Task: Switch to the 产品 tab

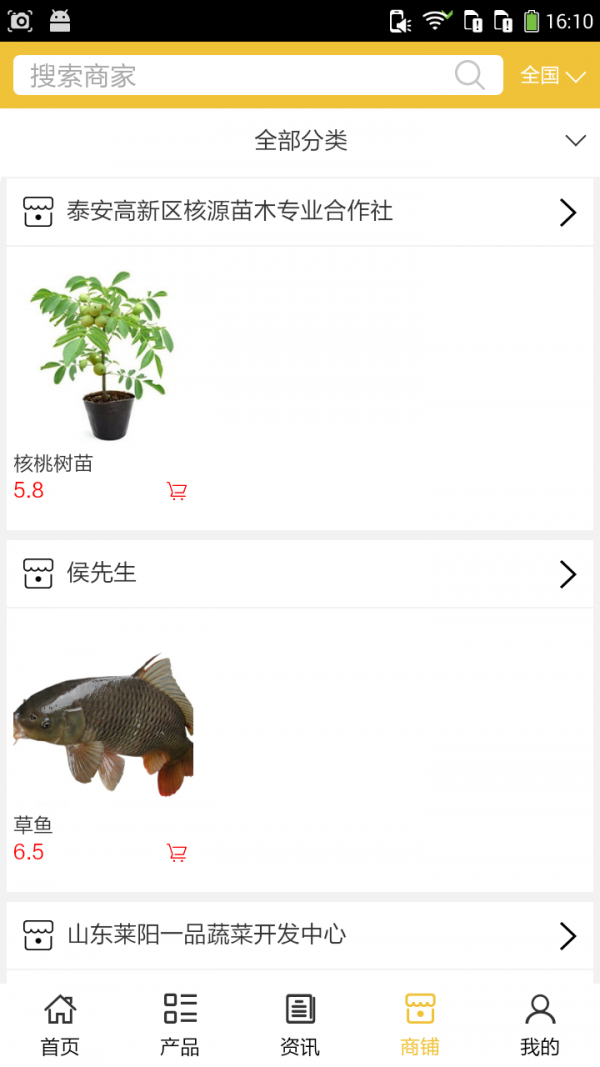Action: tap(180, 1025)
